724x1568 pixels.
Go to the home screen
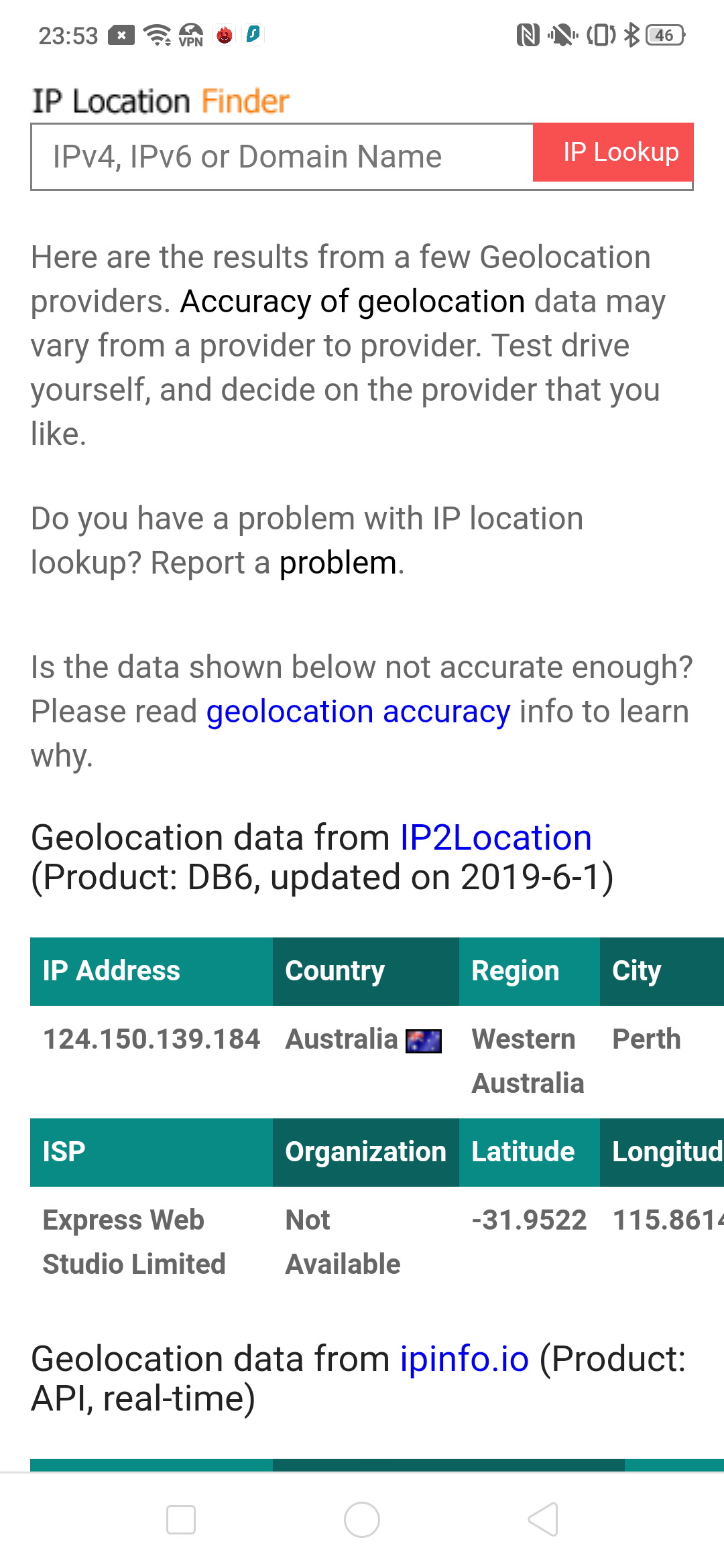(362, 1519)
